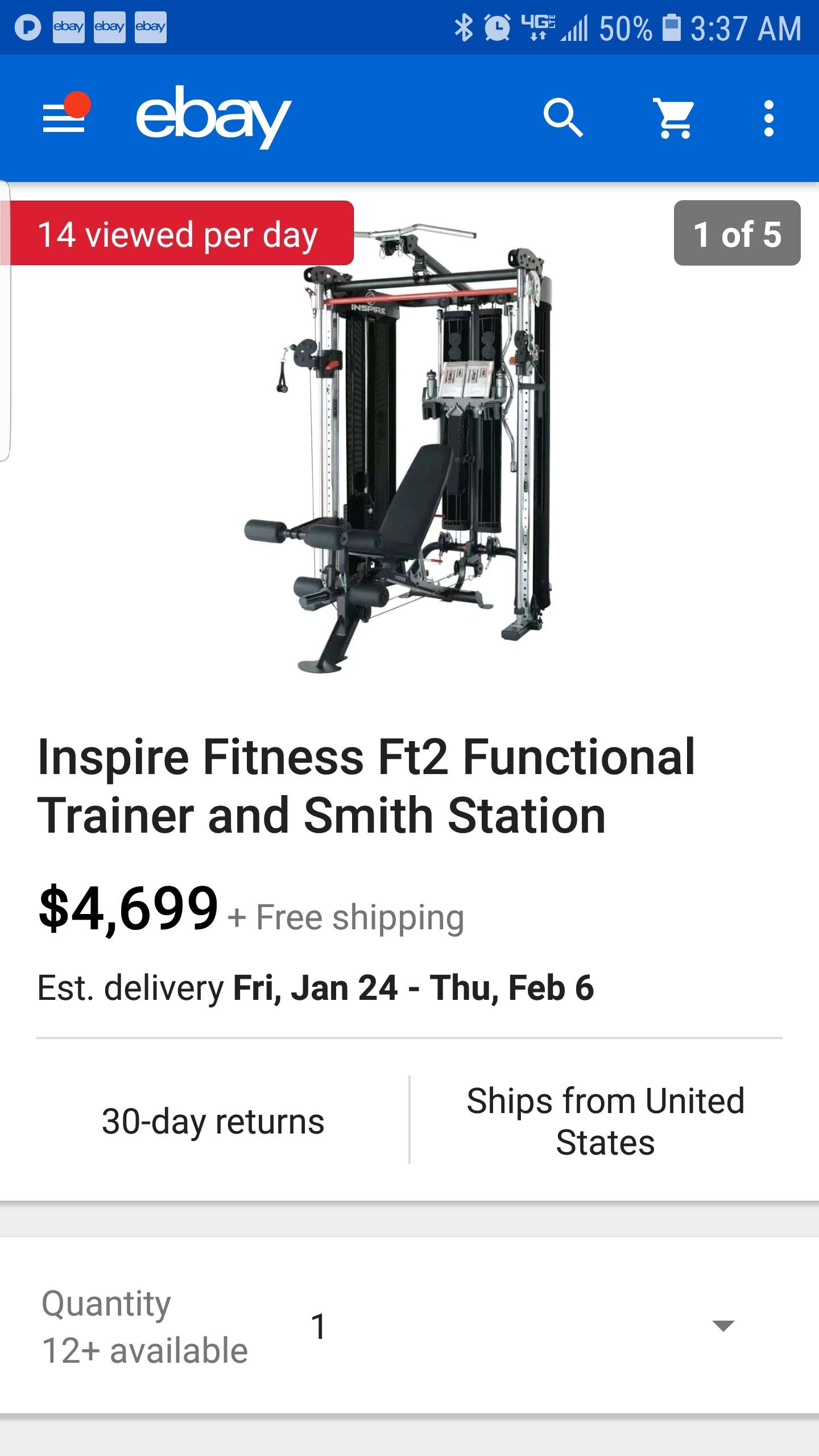Tap the eBay logo to go home
The image size is (819, 1456).
tap(213, 117)
